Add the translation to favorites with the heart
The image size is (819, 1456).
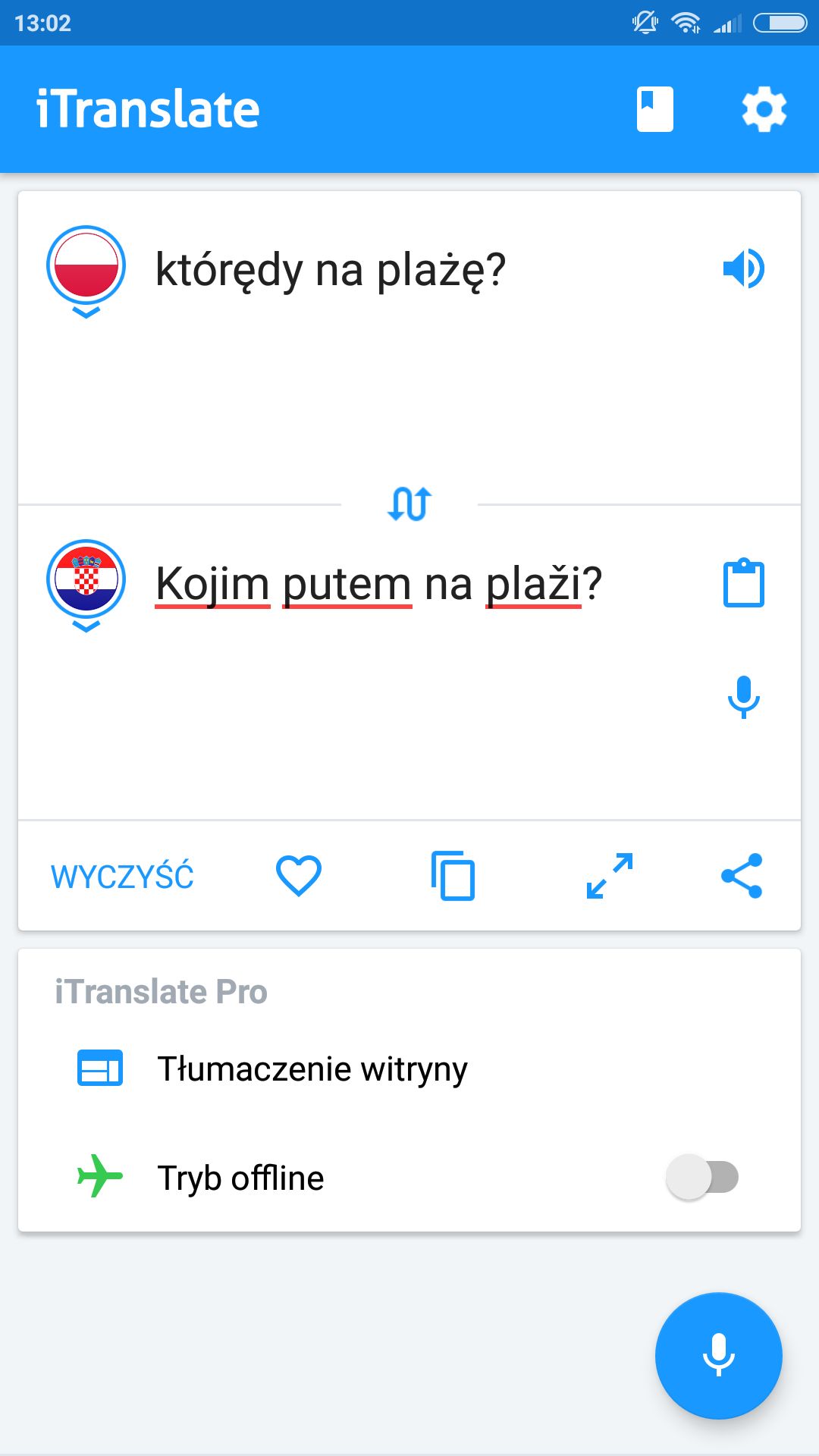299,876
